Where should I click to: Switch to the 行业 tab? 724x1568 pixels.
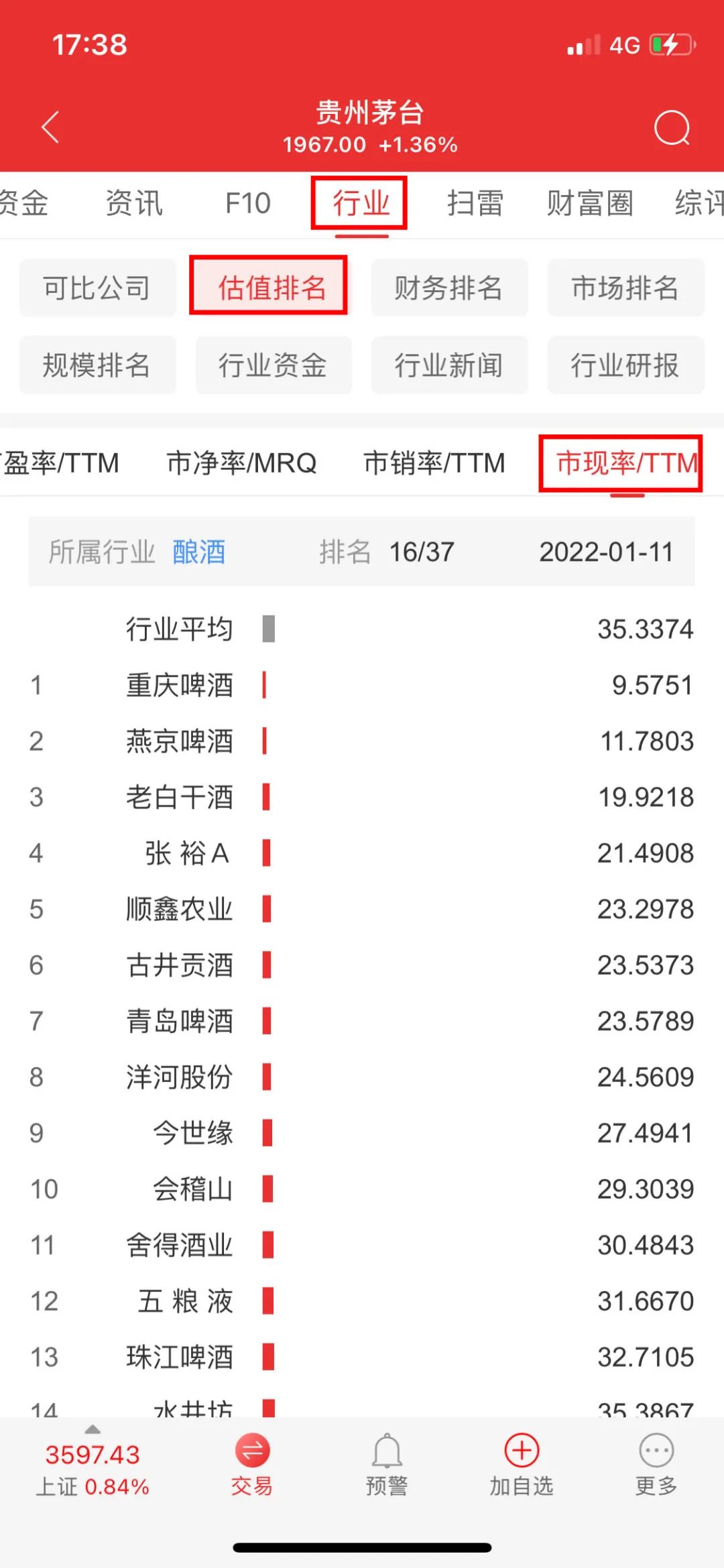tap(360, 203)
